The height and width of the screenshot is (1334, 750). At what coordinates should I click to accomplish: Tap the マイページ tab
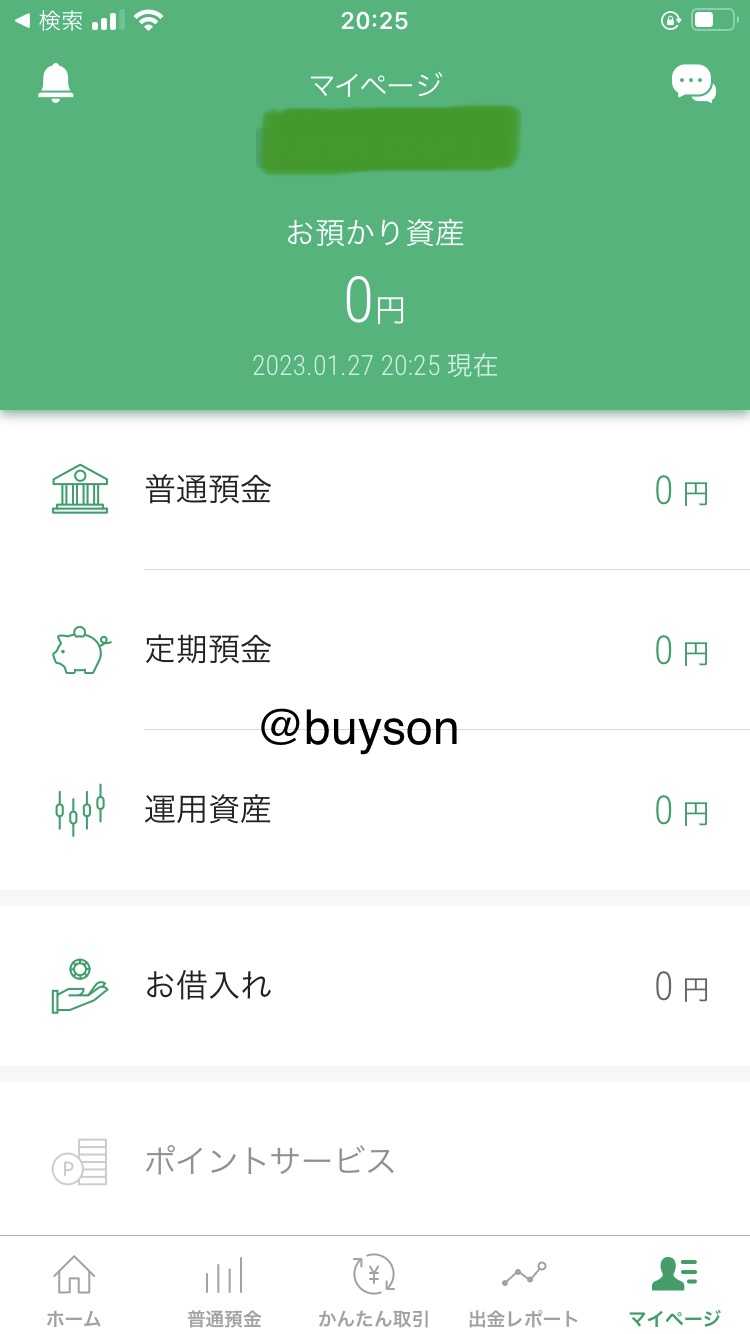click(674, 1290)
